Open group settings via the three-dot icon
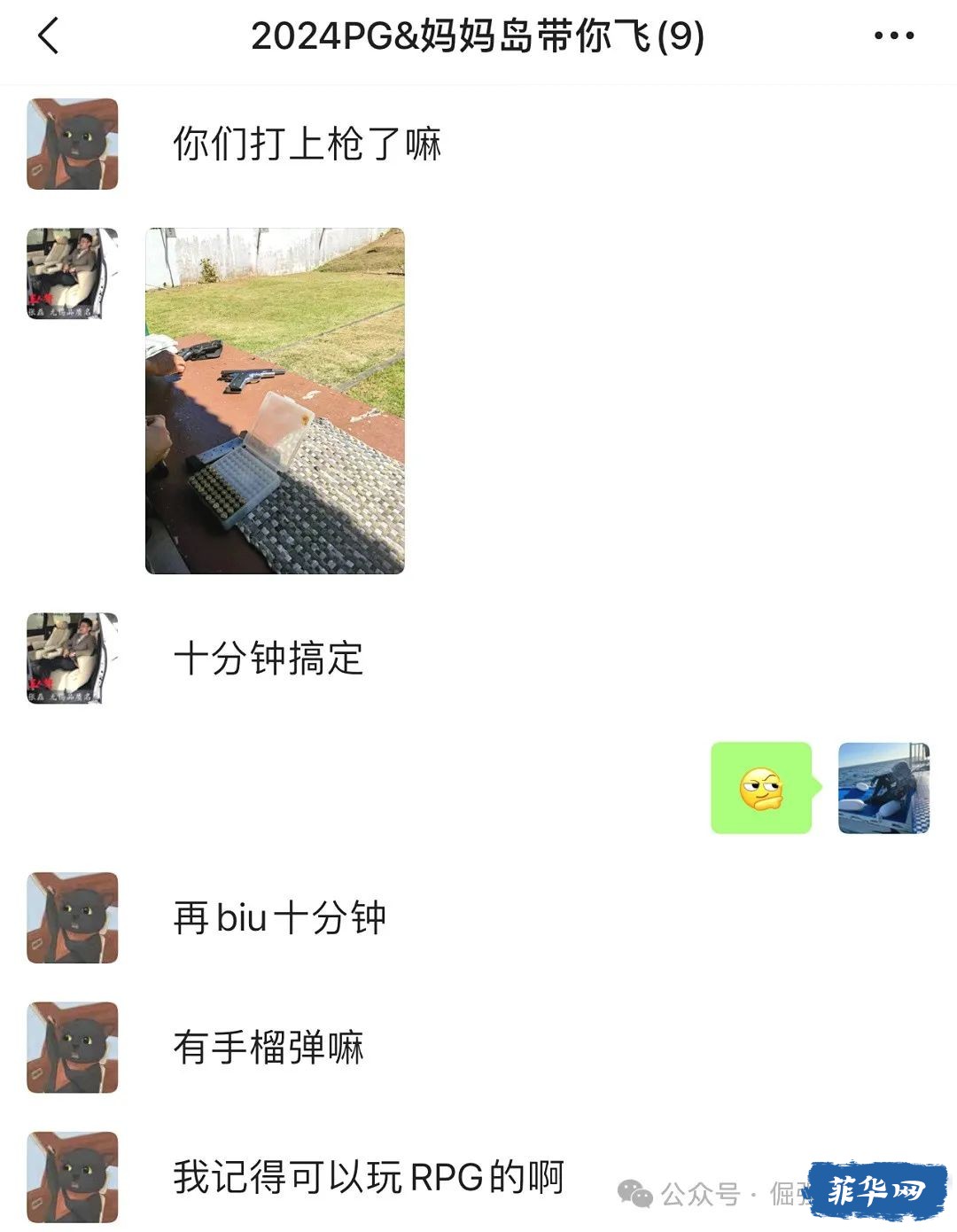Screen dimensions: 957x1232 point(895,35)
